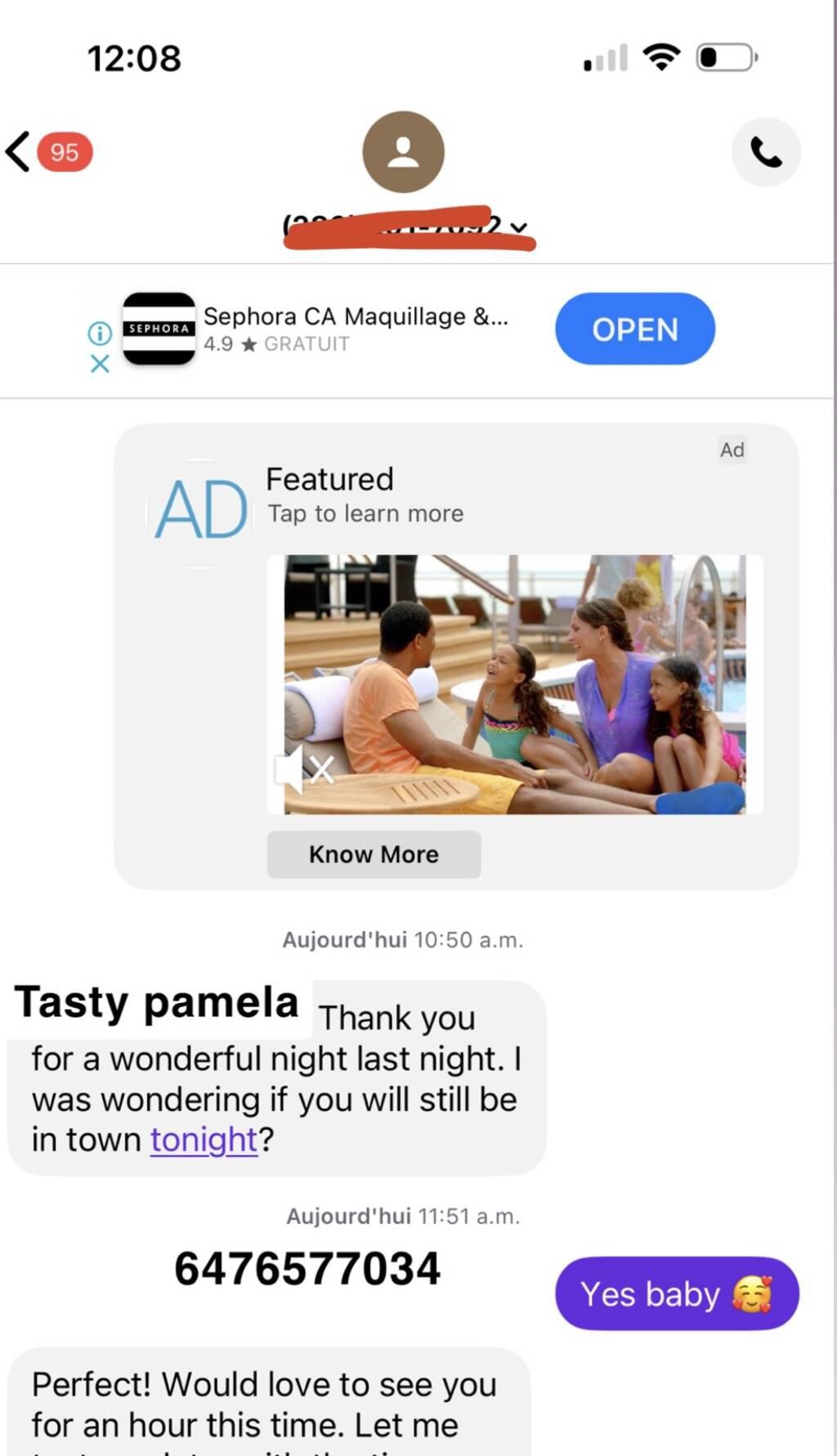The width and height of the screenshot is (837, 1456).
Task: Call this contact with the phone icon
Action: click(765, 152)
